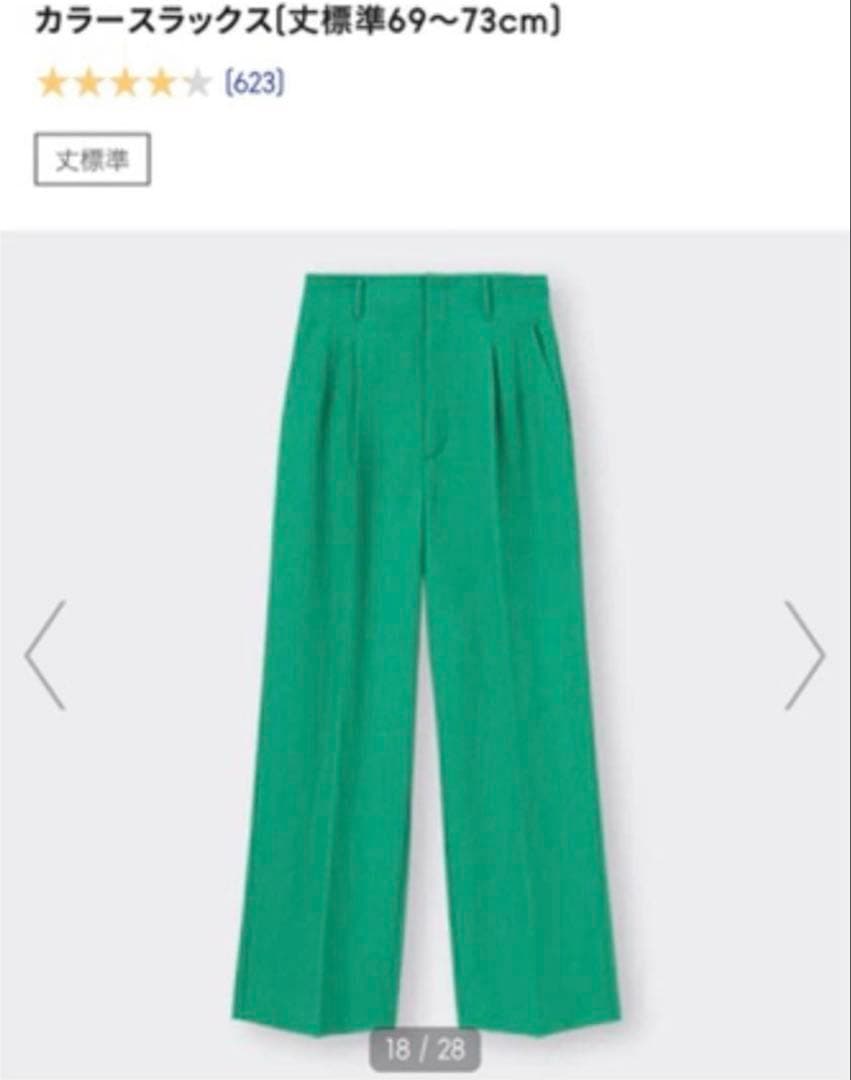Open the 623 reviews link
The width and height of the screenshot is (851, 1080).
click(x=255, y=84)
